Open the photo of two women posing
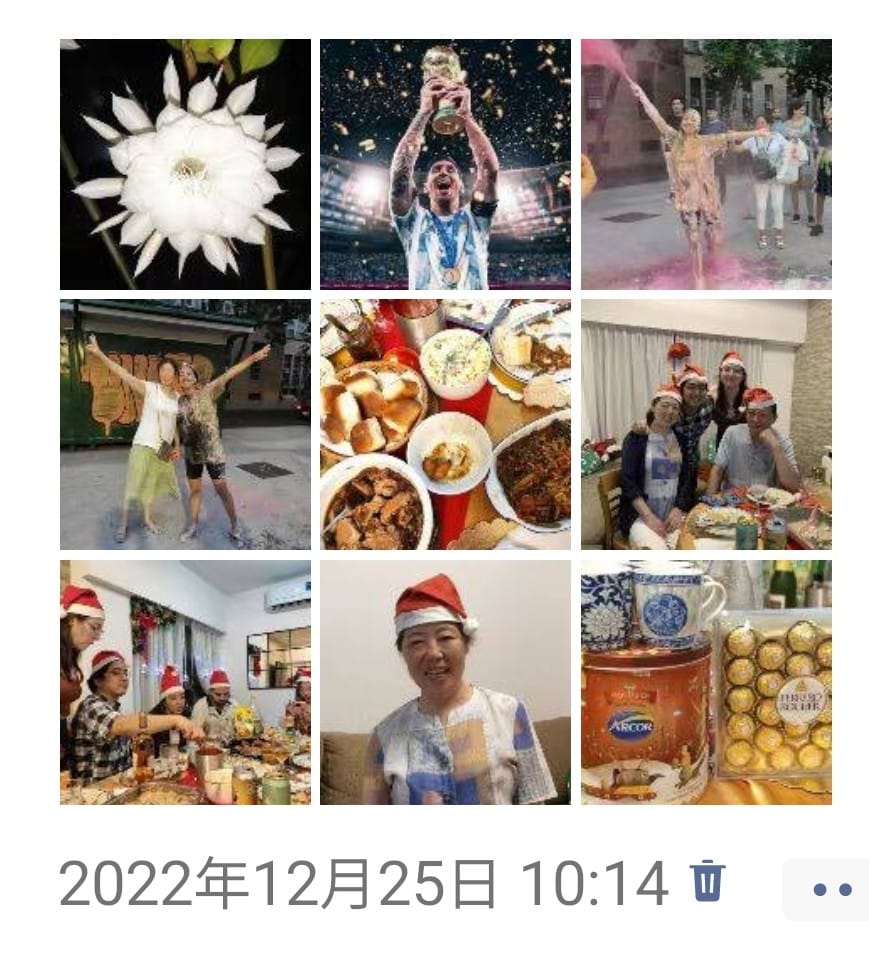 point(185,425)
